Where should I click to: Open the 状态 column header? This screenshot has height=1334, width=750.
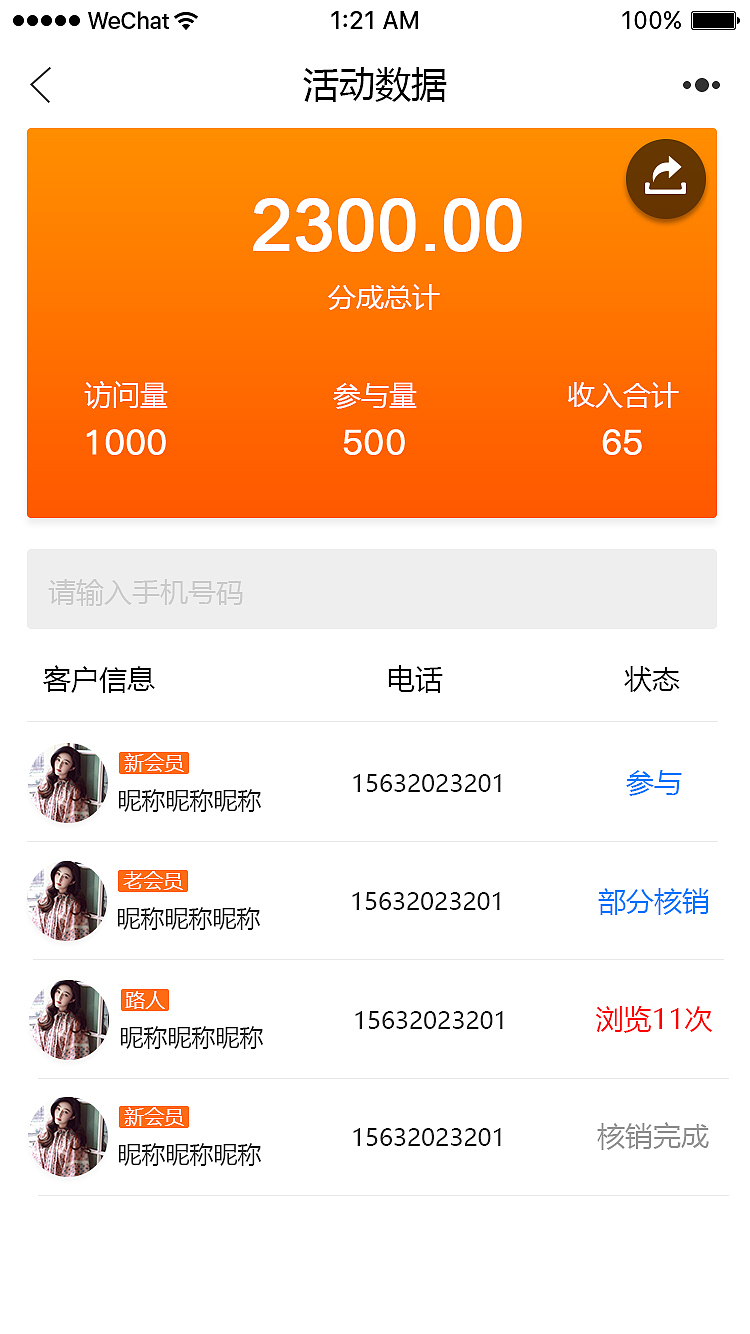[651, 679]
